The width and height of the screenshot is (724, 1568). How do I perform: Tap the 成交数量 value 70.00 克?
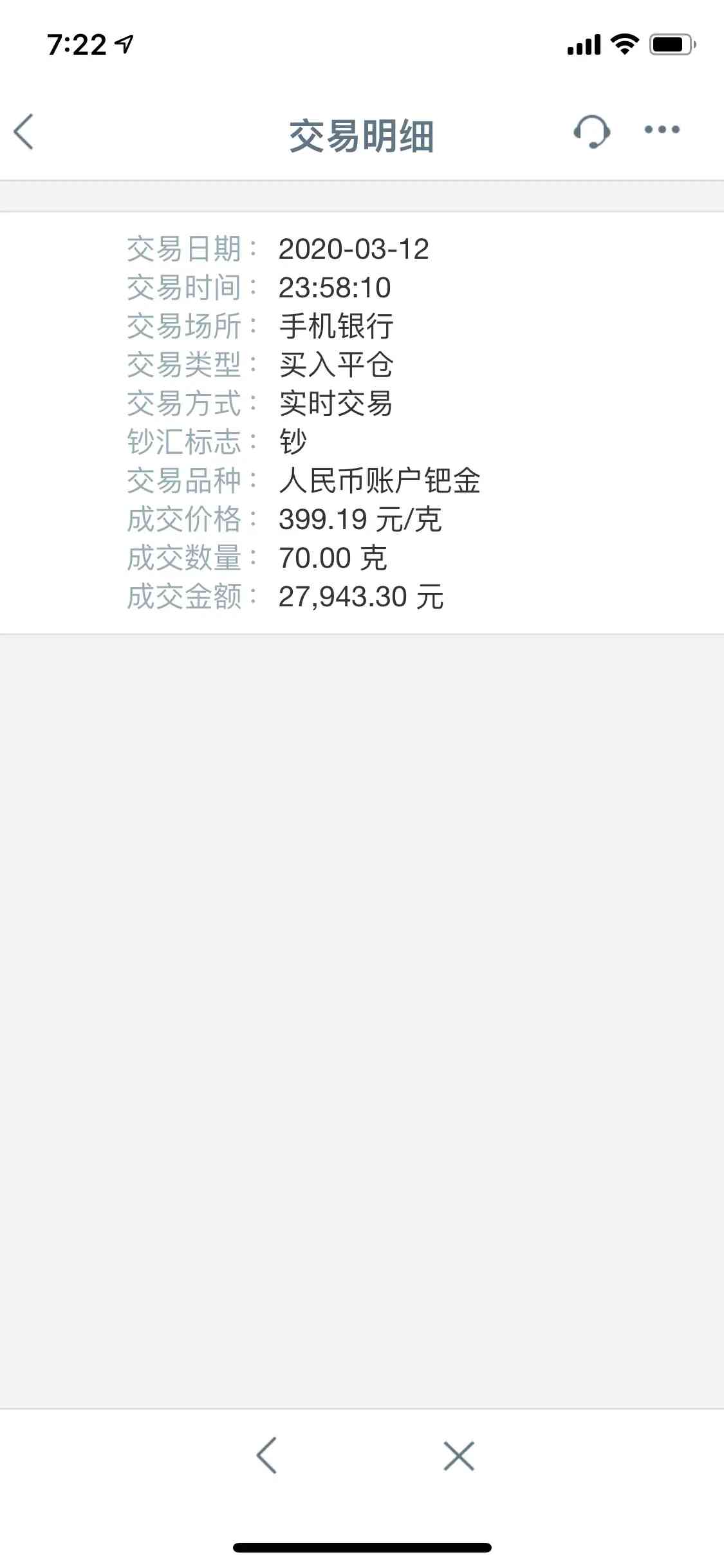tap(335, 557)
